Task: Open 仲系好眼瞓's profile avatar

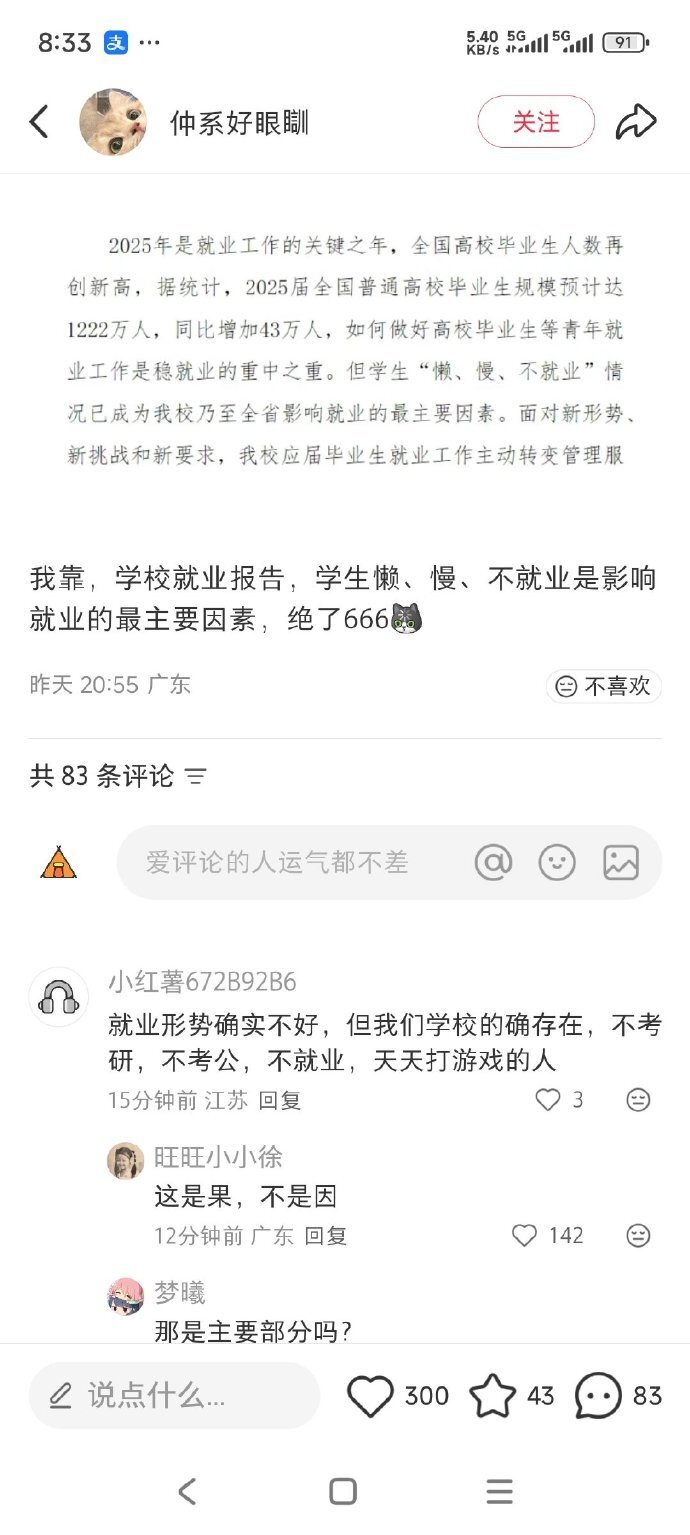Action: coord(113,122)
